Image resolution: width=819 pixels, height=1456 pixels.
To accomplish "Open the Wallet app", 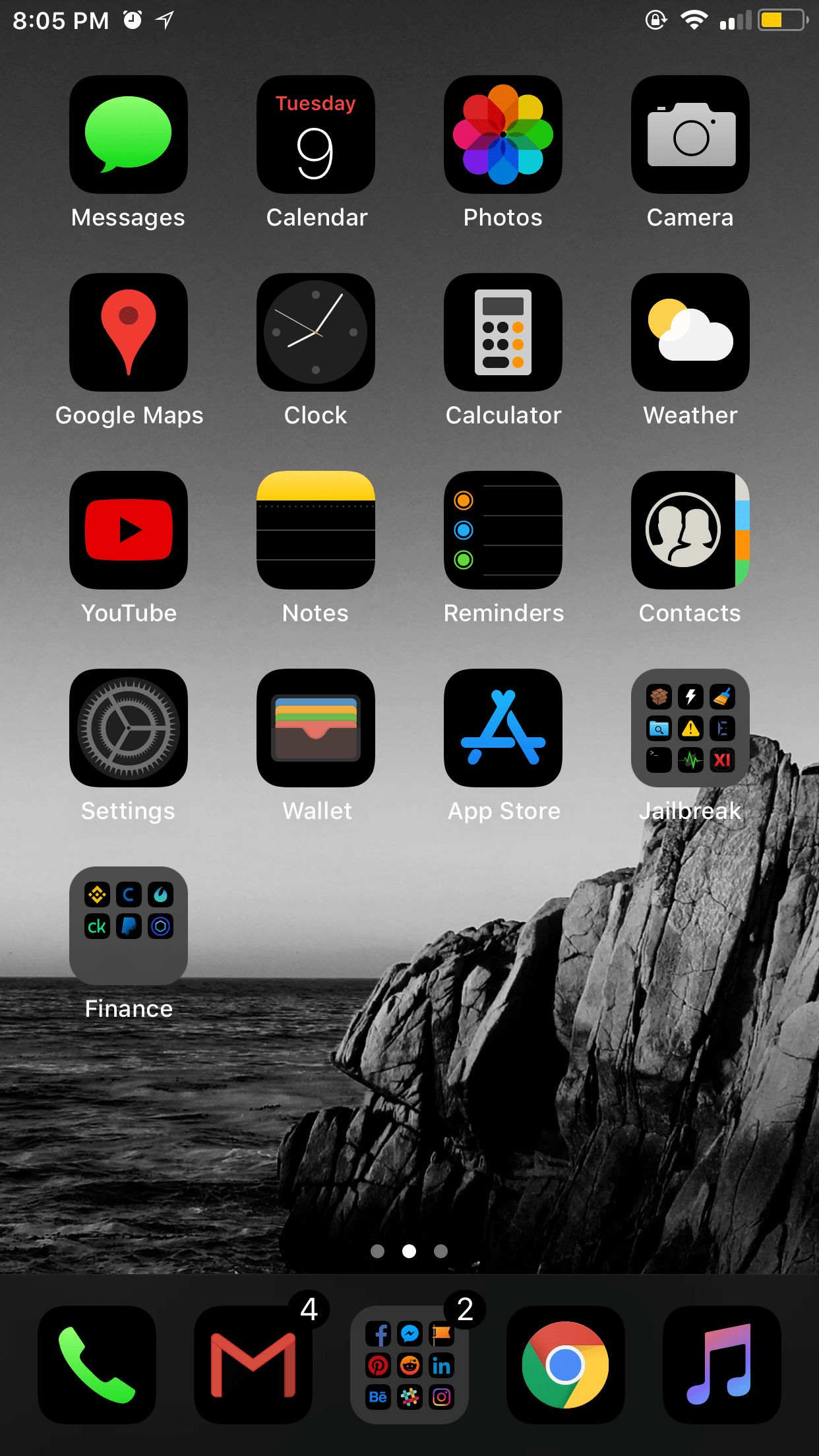I will click(x=316, y=728).
